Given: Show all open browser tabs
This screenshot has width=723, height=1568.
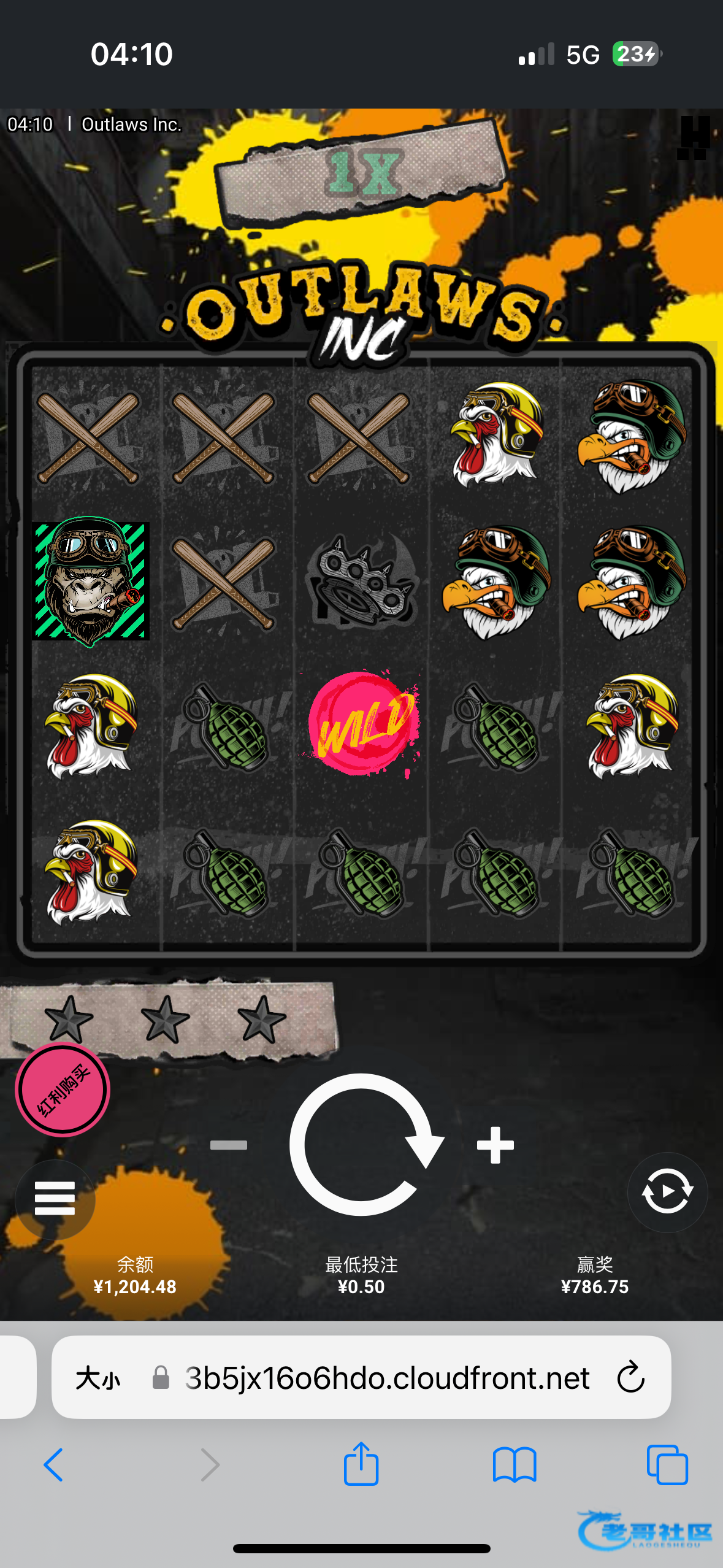Looking at the screenshot, I should [x=667, y=1465].
